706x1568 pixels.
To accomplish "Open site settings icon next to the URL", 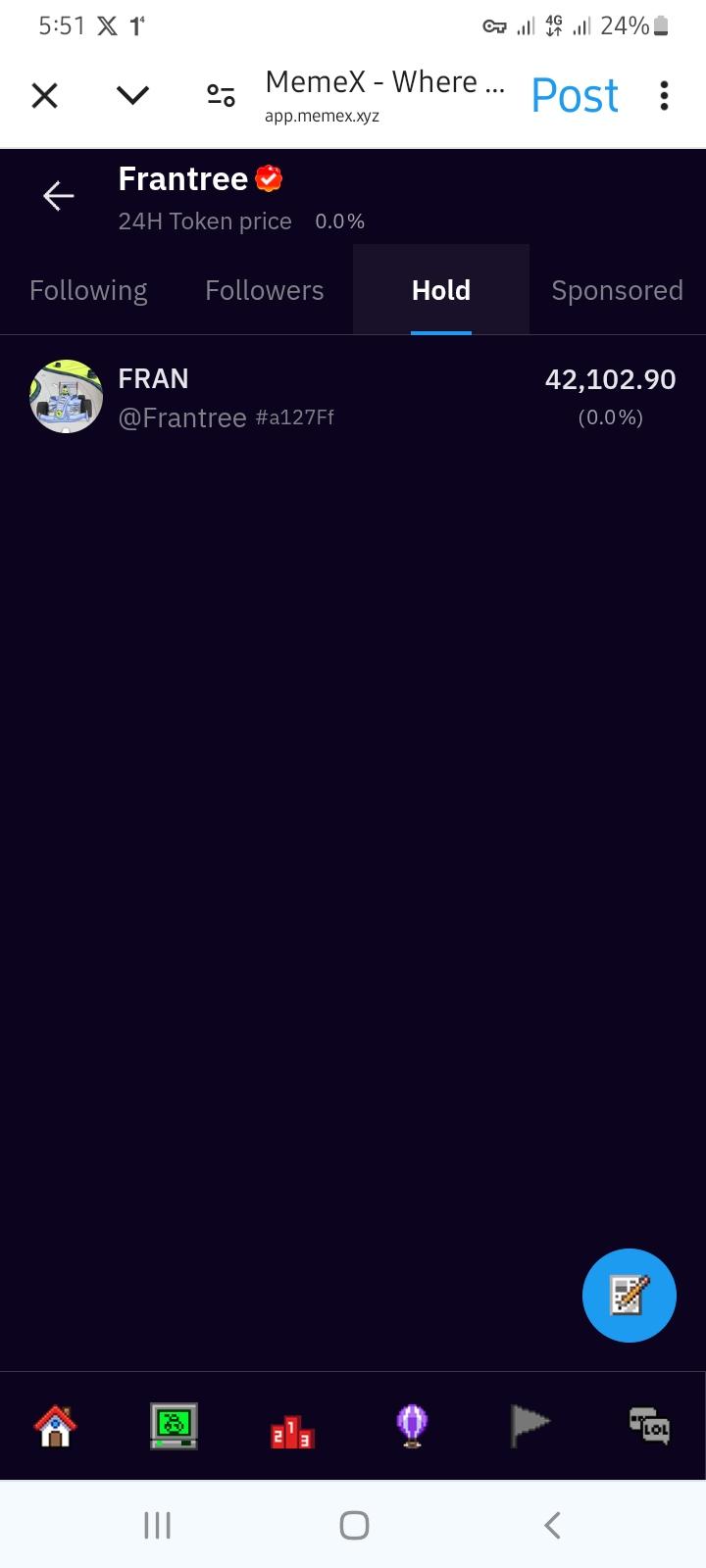I will (x=221, y=95).
